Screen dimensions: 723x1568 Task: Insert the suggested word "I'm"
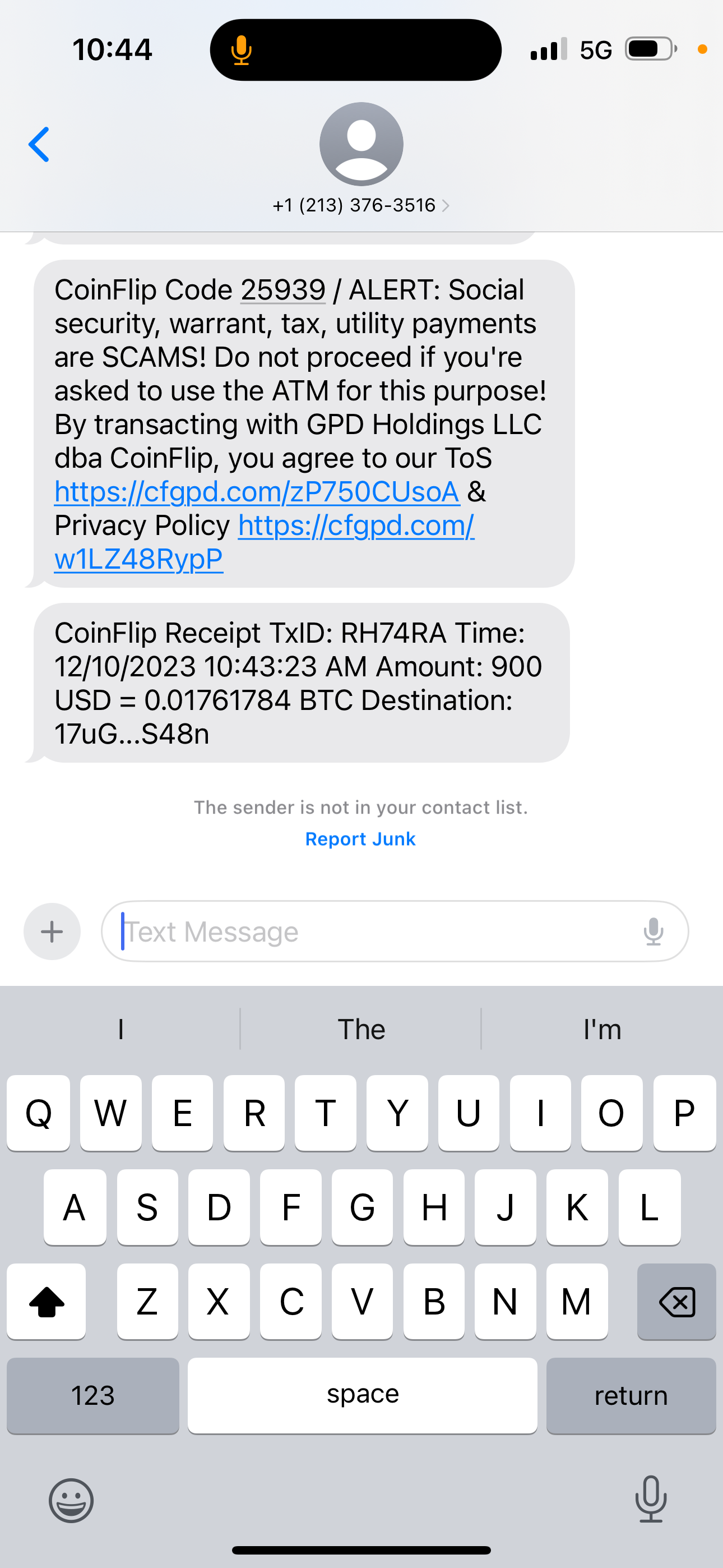click(602, 1029)
